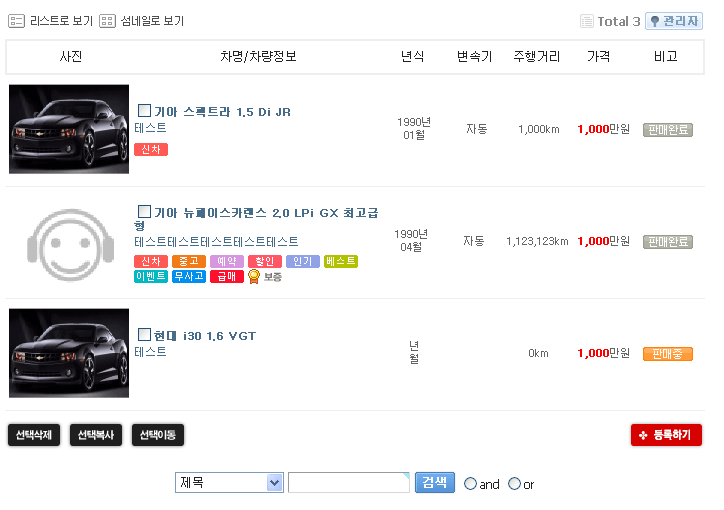The width and height of the screenshot is (724, 510).
Task: Tap the car photo of 기아 스펙트라
Action: (x=69, y=129)
